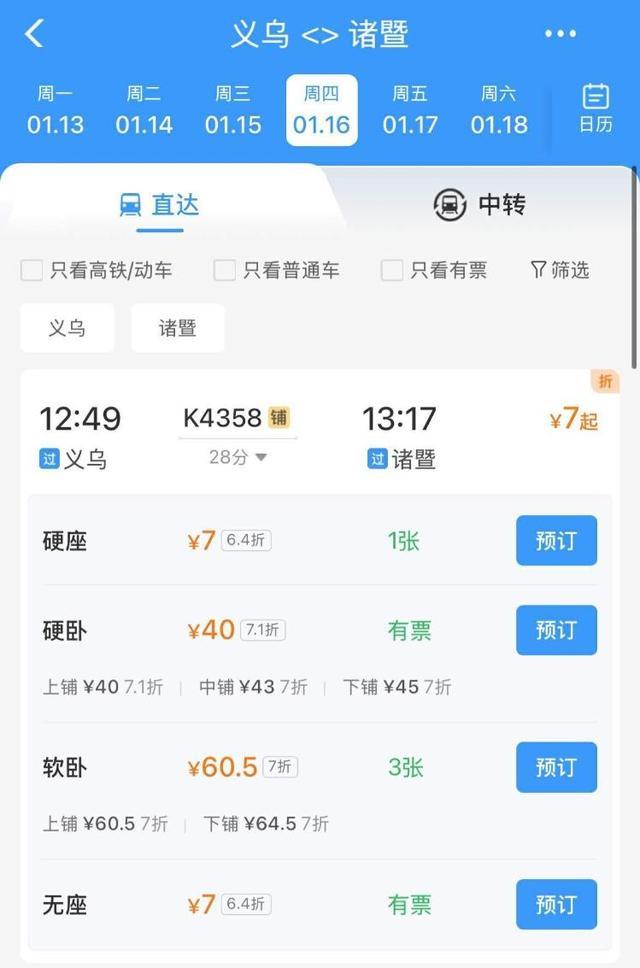Book the 无座 standing ticket
This screenshot has width=640, height=968.
556,904
